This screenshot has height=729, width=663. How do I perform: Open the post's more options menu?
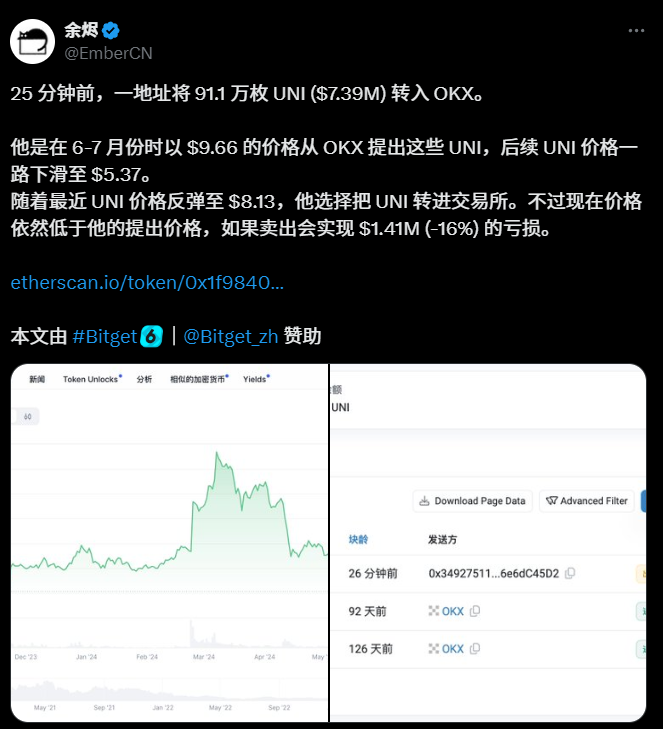(636, 31)
